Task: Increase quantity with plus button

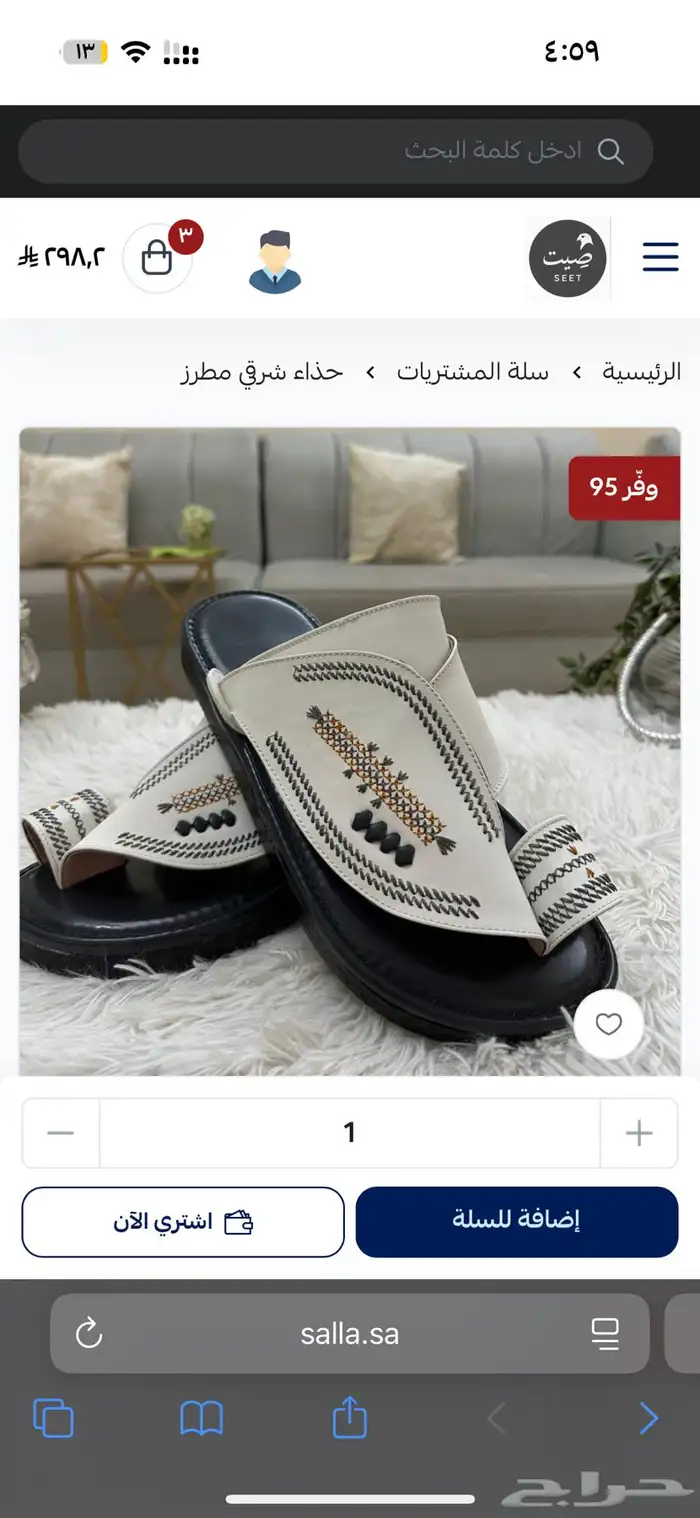Action: click(638, 1133)
